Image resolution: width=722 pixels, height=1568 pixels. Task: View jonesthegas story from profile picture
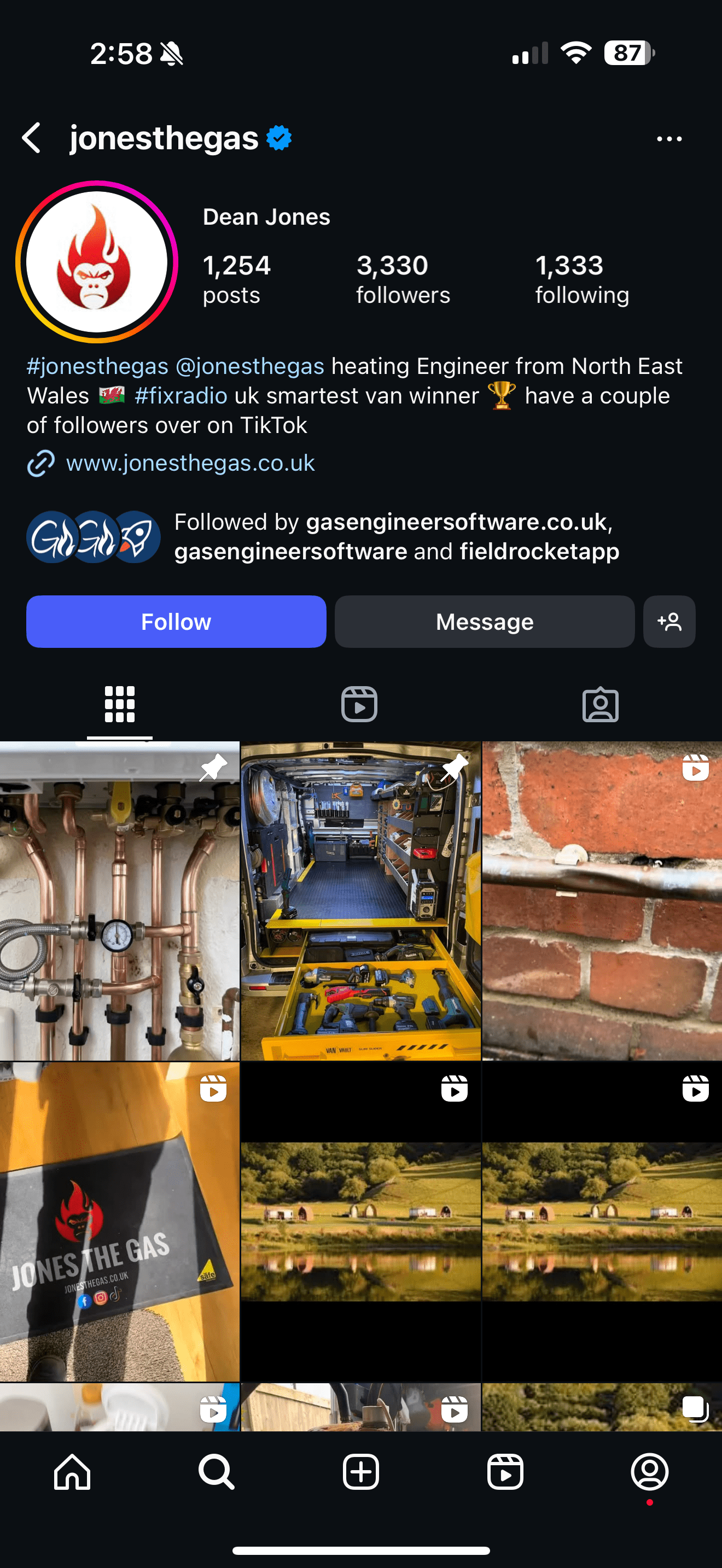coord(97,262)
